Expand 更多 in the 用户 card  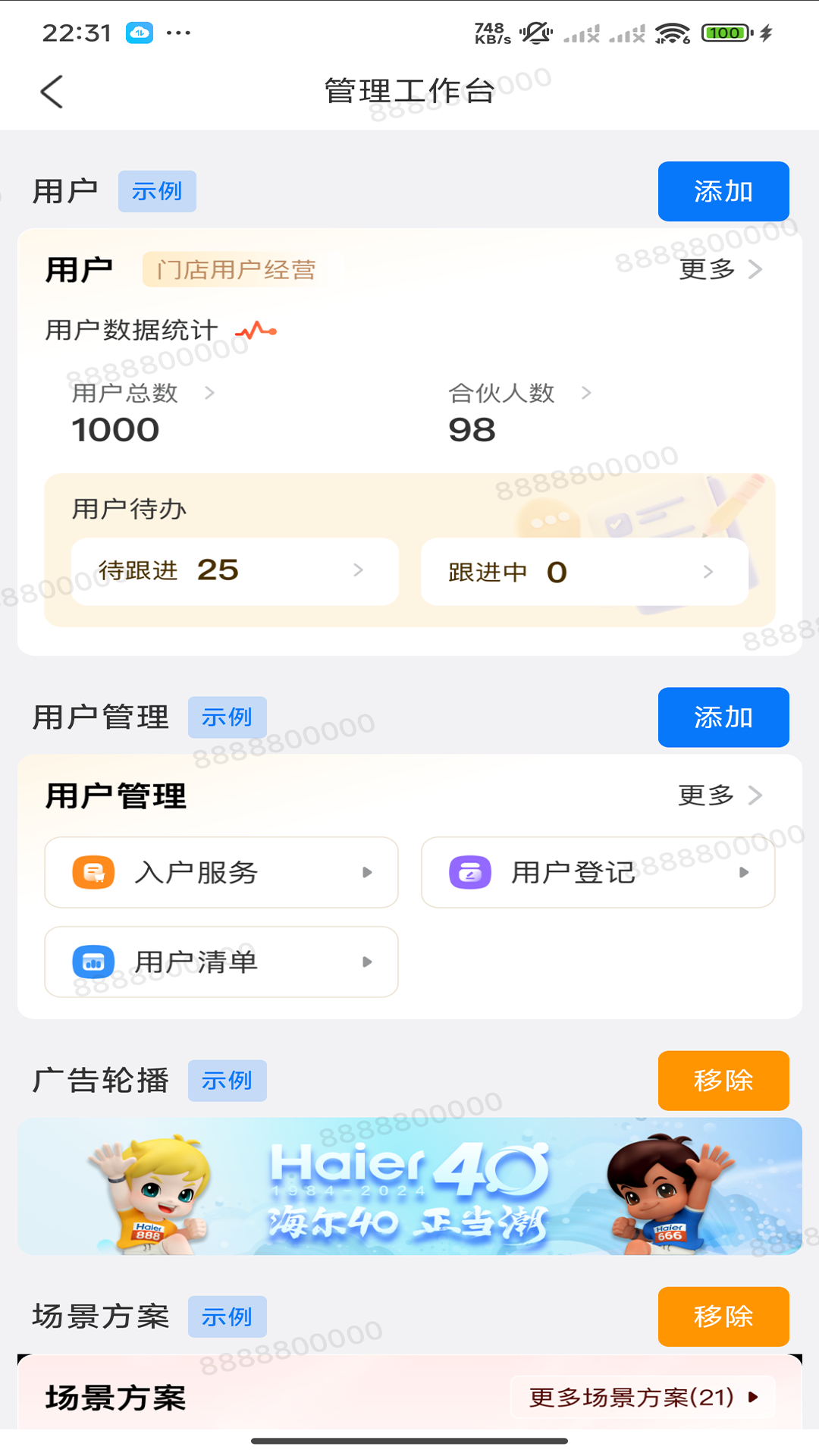[x=719, y=269]
